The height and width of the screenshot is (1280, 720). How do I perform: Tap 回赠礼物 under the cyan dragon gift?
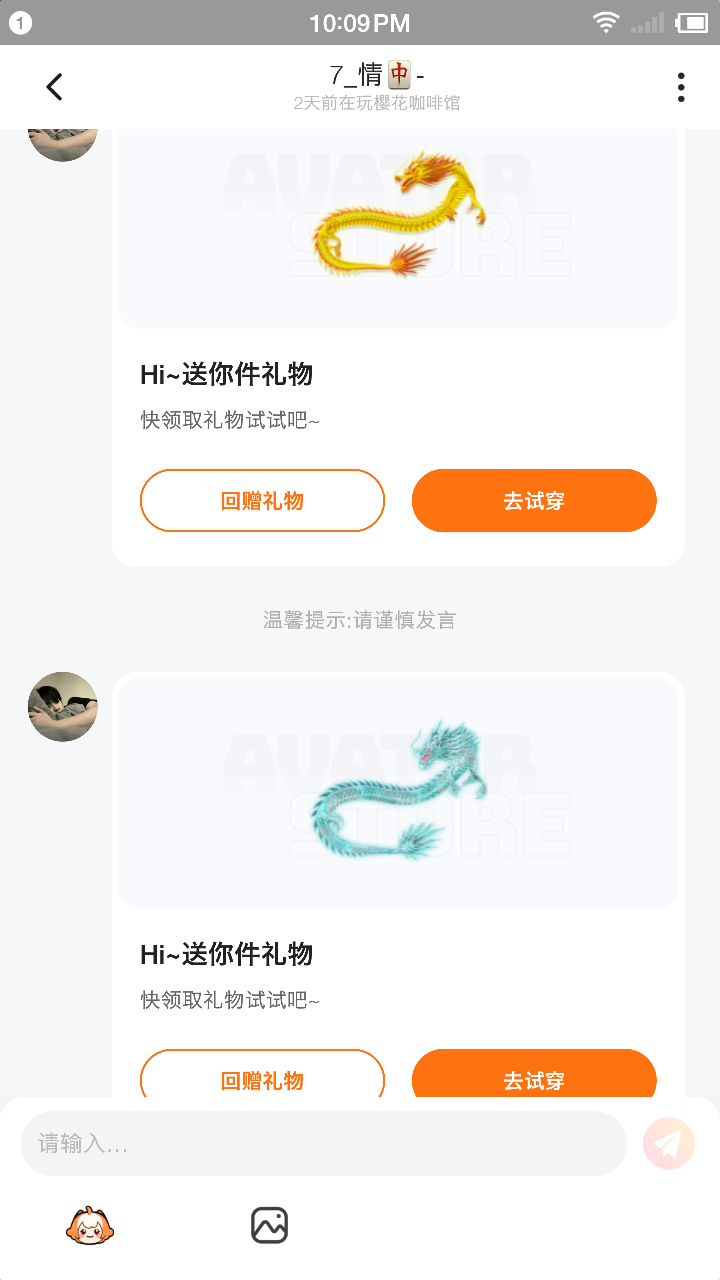(x=262, y=1074)
